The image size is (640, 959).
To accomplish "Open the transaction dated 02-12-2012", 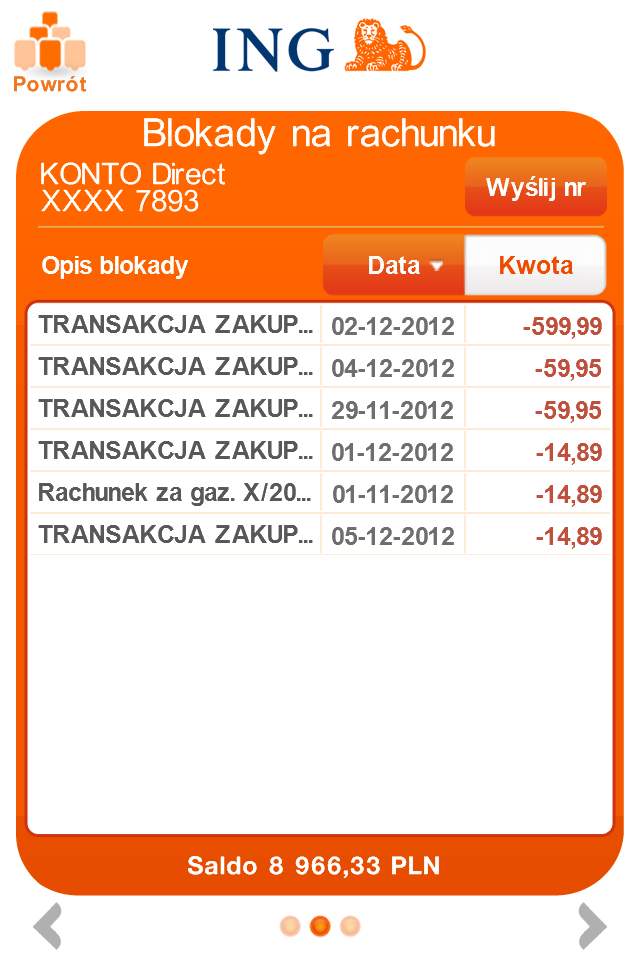I will click(x=320, y=325).
